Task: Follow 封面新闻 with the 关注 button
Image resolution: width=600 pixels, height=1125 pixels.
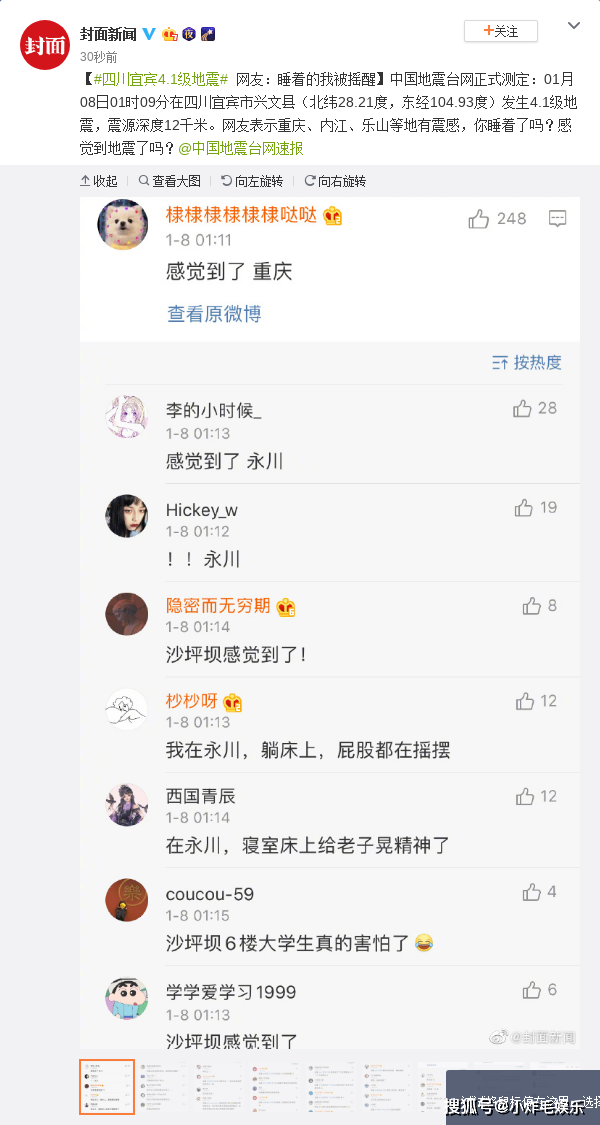Action: [x=501, y=32]
